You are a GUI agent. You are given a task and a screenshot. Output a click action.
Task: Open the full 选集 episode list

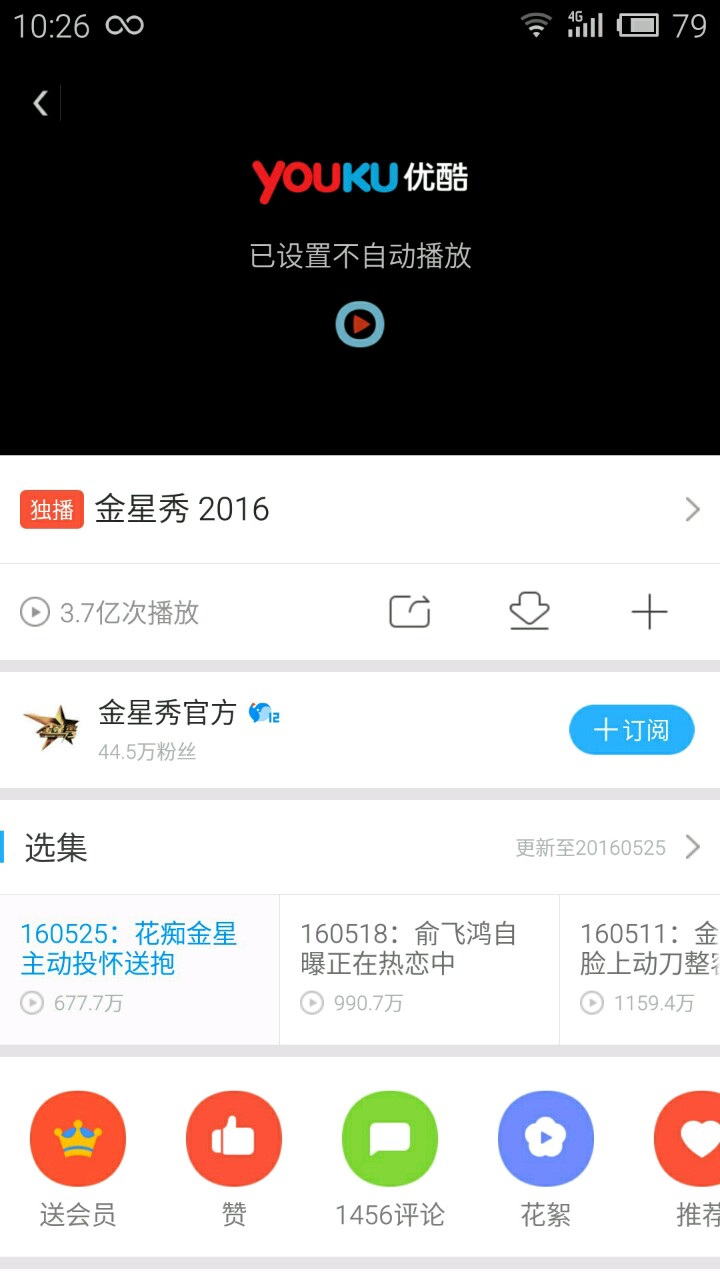691,848
